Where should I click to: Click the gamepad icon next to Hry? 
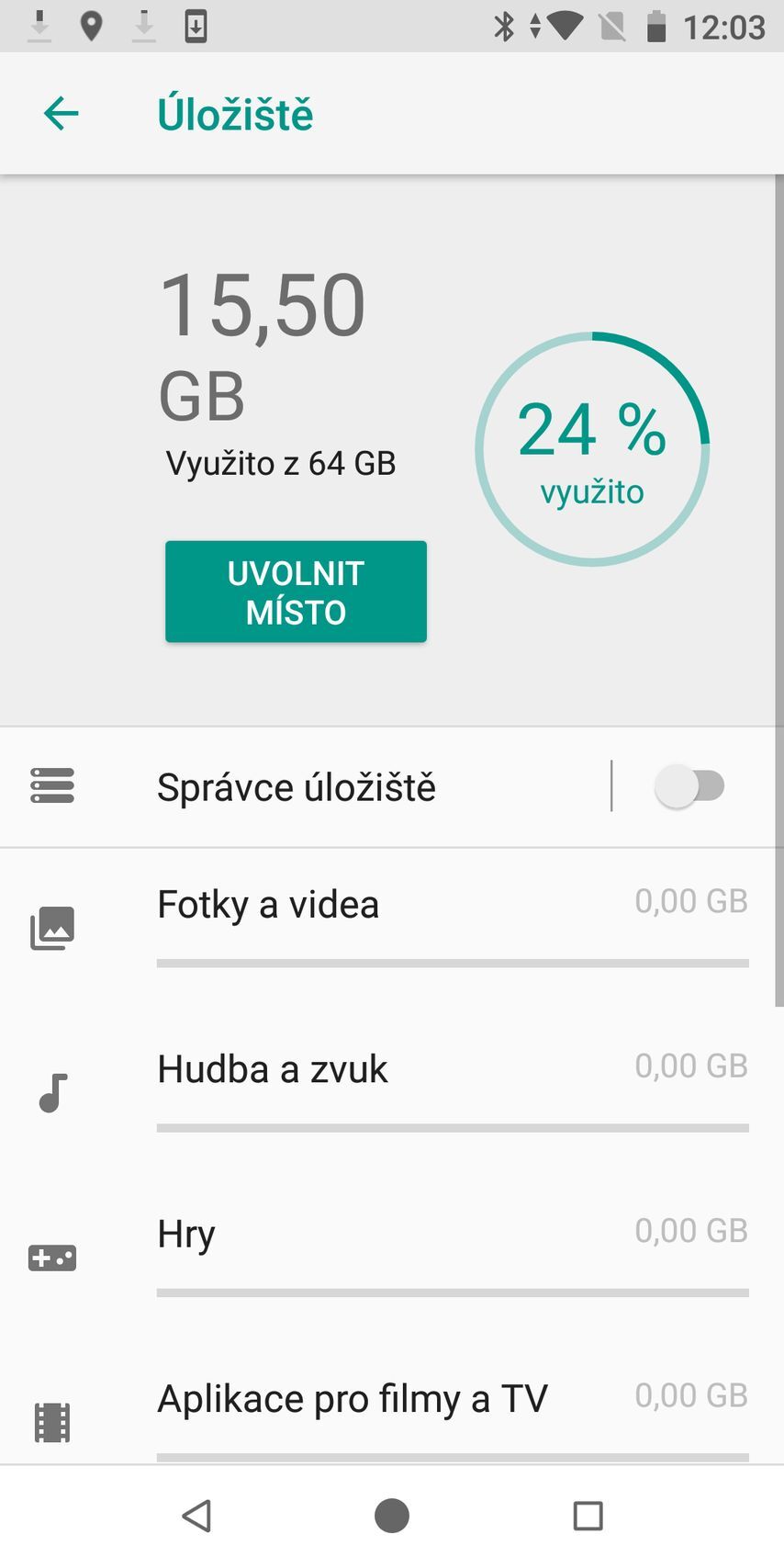[52, 1258]
